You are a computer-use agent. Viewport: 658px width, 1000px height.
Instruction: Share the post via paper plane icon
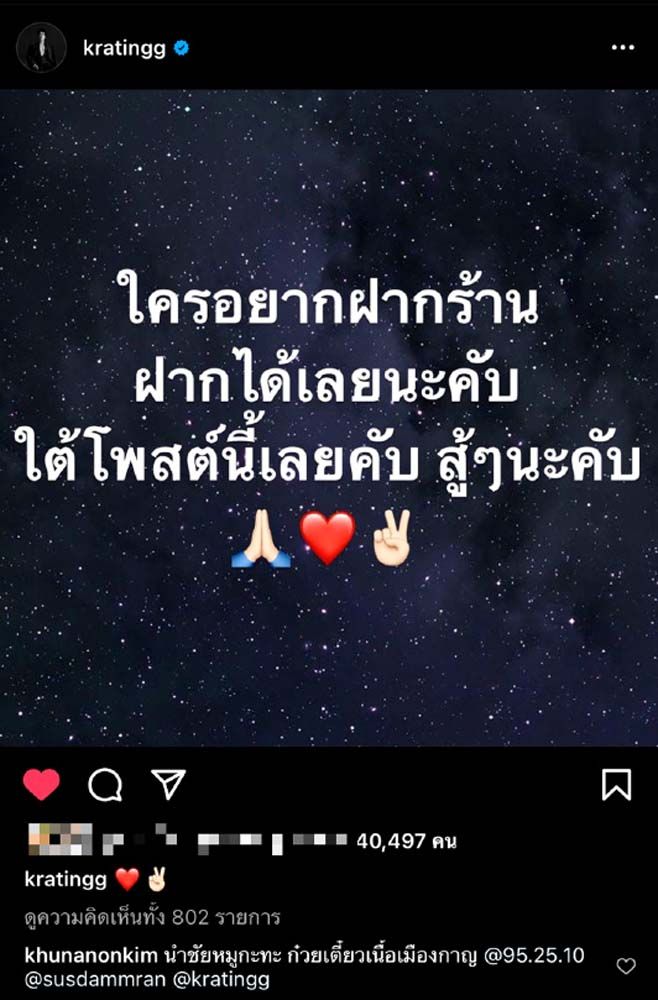166,785
